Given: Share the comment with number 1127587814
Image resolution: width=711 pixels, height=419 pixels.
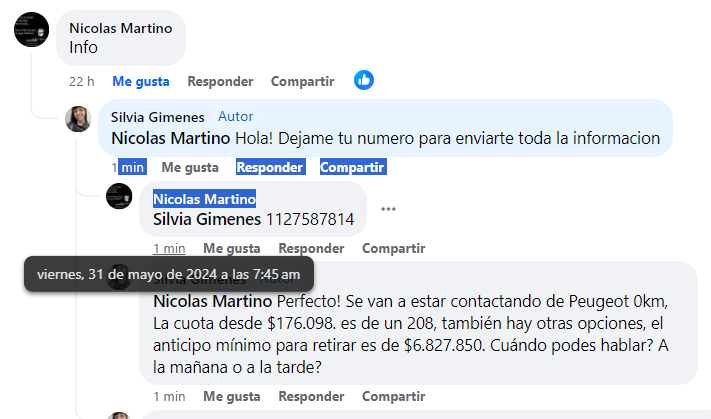Looking at the screenshot, I should point(393,248).
